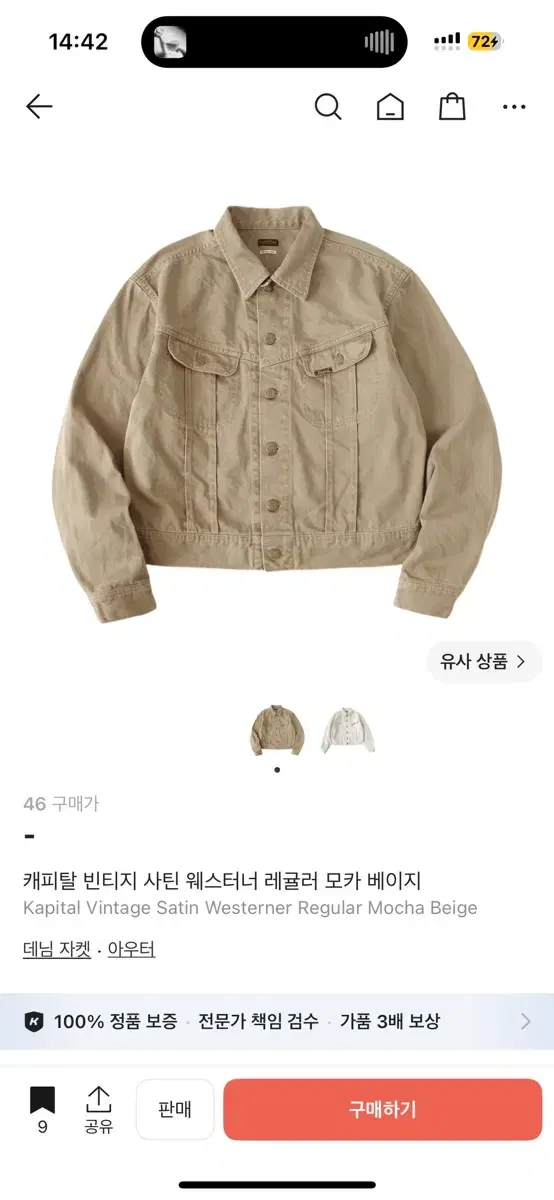Open the 아우터 category link
The image size is (554, 1200).
tap(131, 949)
